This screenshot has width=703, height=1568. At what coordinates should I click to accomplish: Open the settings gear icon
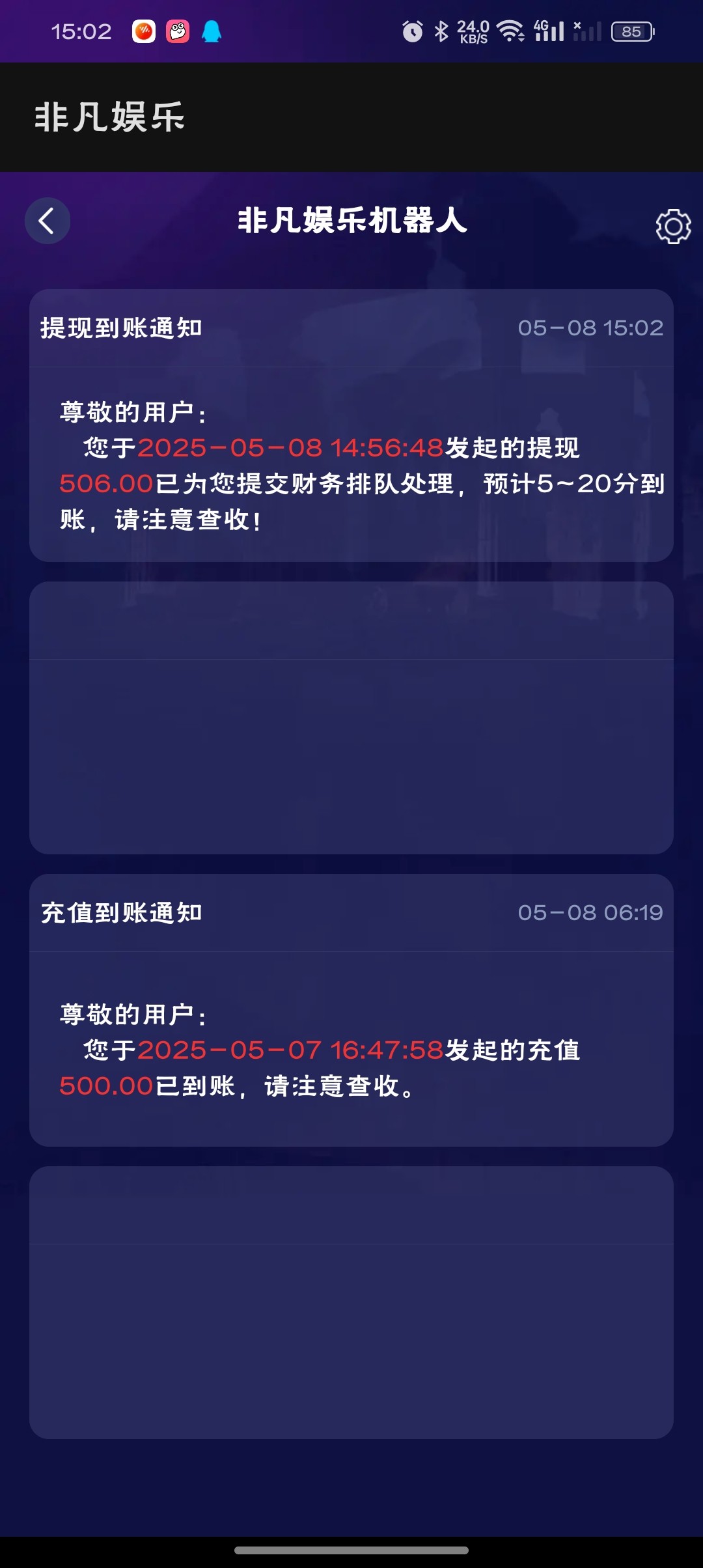[x=673, y=227]
